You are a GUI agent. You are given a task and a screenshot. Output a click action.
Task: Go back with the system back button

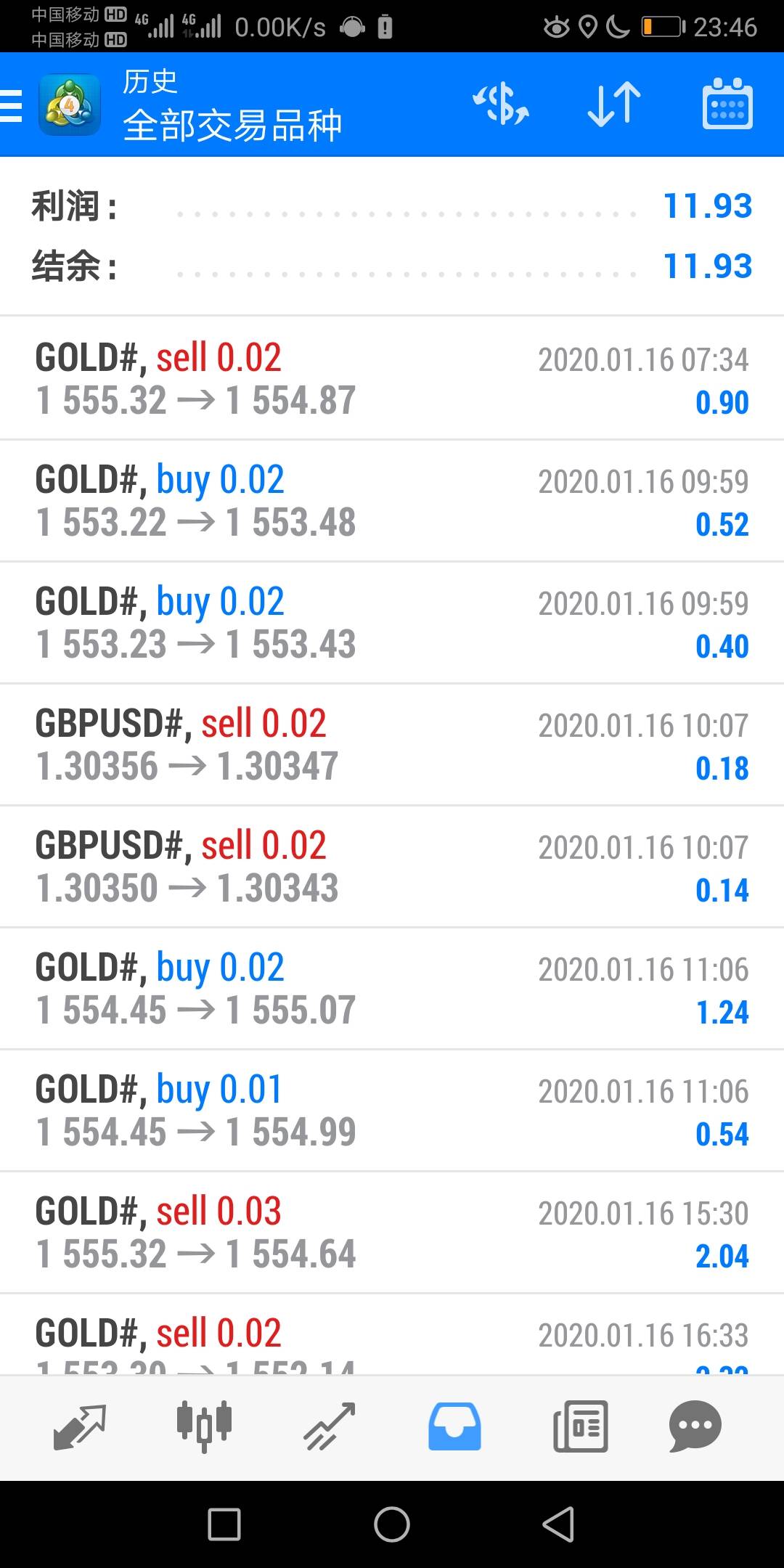pos(558,1524)
